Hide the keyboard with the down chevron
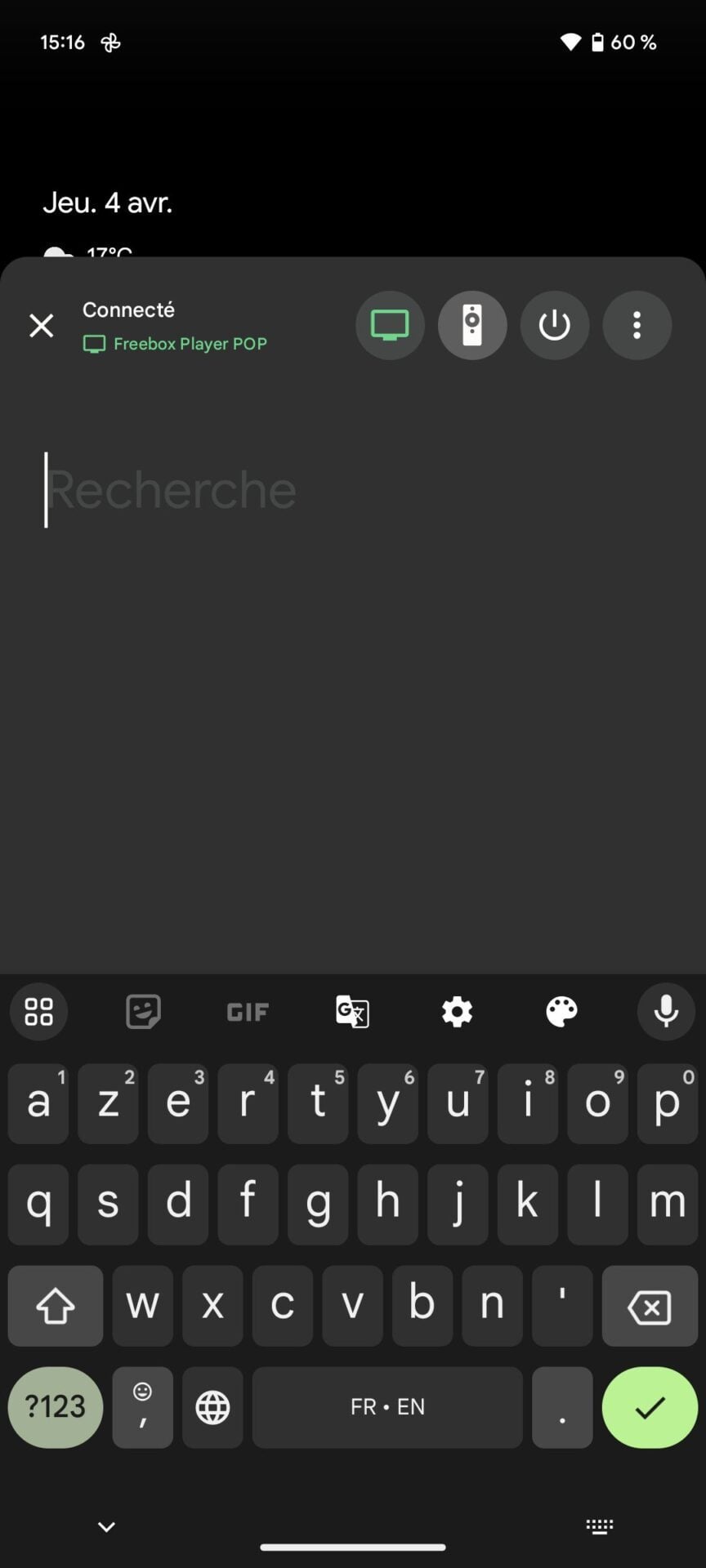Screen dimensions: 706x1568 (x=106, y=1526)
